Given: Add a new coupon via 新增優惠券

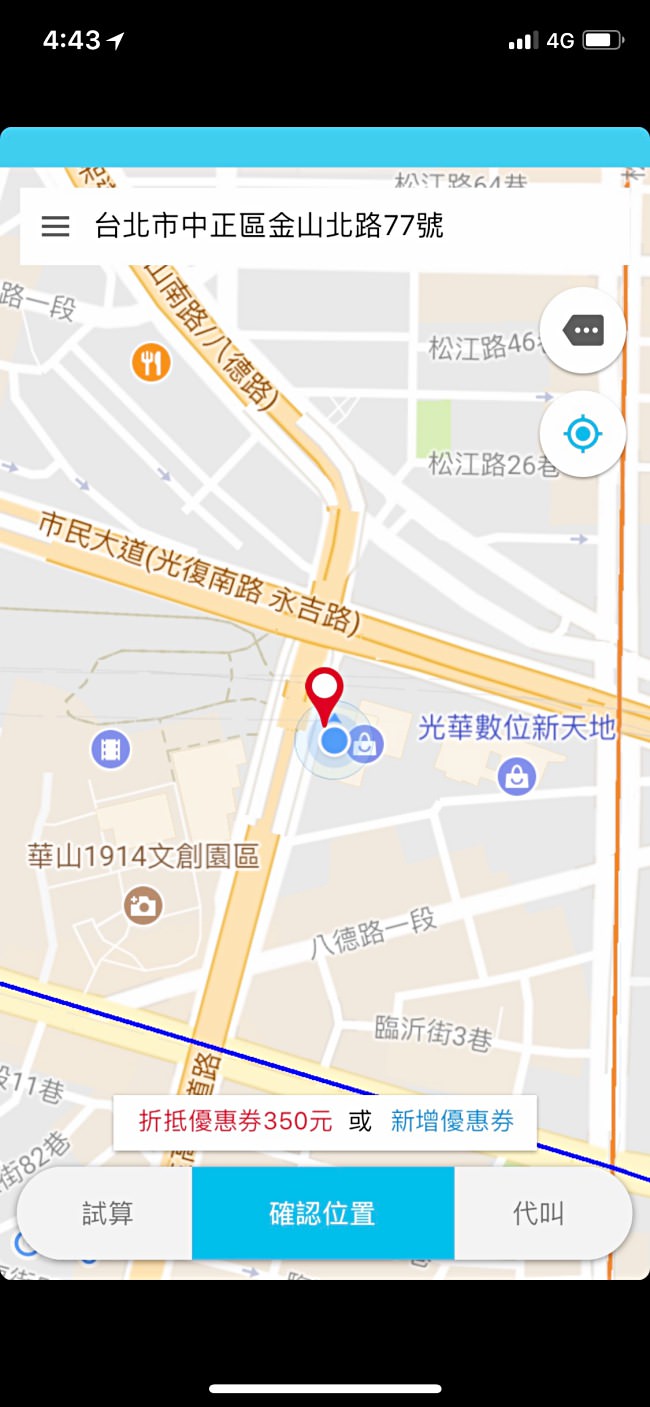Looking at the screenshot, I should [452, 1122].
